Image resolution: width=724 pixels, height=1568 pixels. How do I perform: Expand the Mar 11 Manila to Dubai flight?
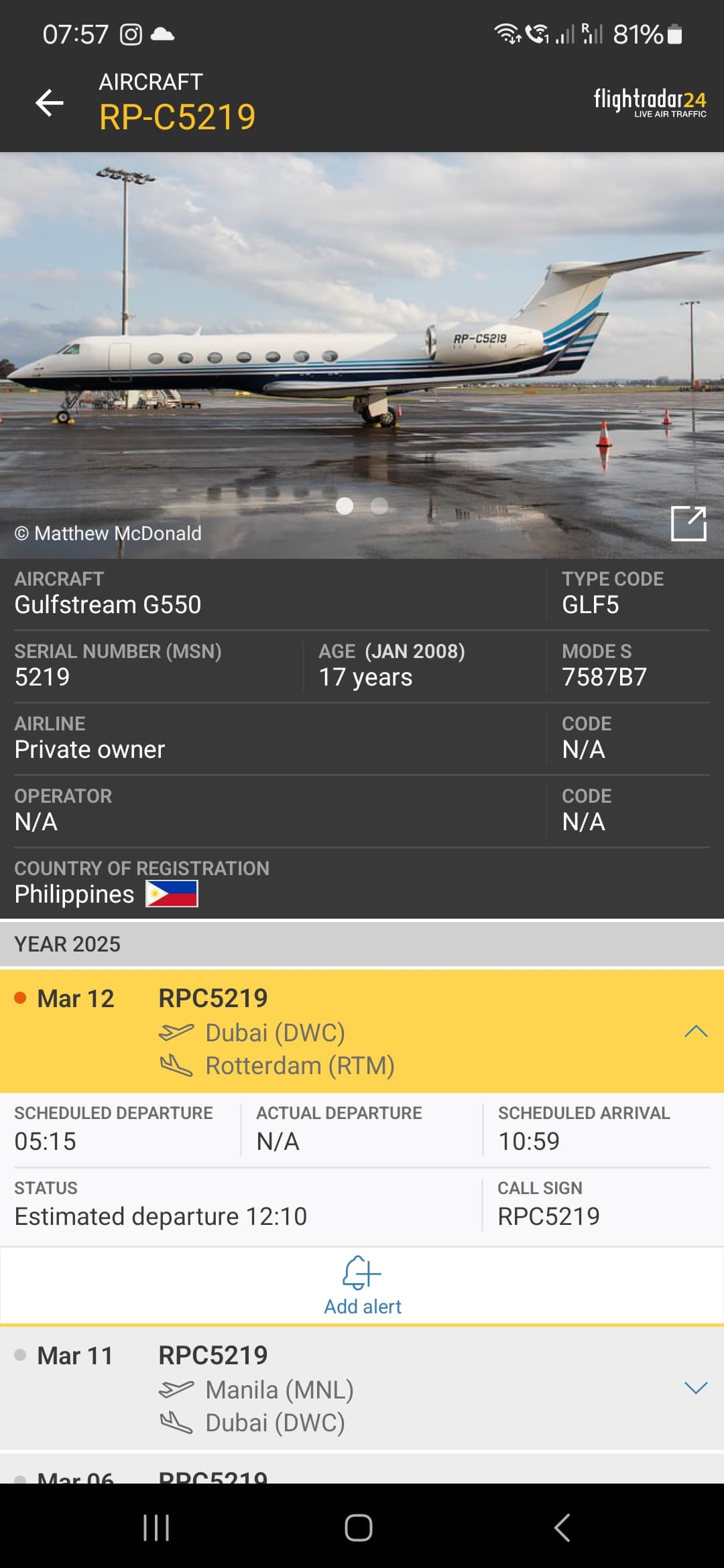pos(696,1388)
